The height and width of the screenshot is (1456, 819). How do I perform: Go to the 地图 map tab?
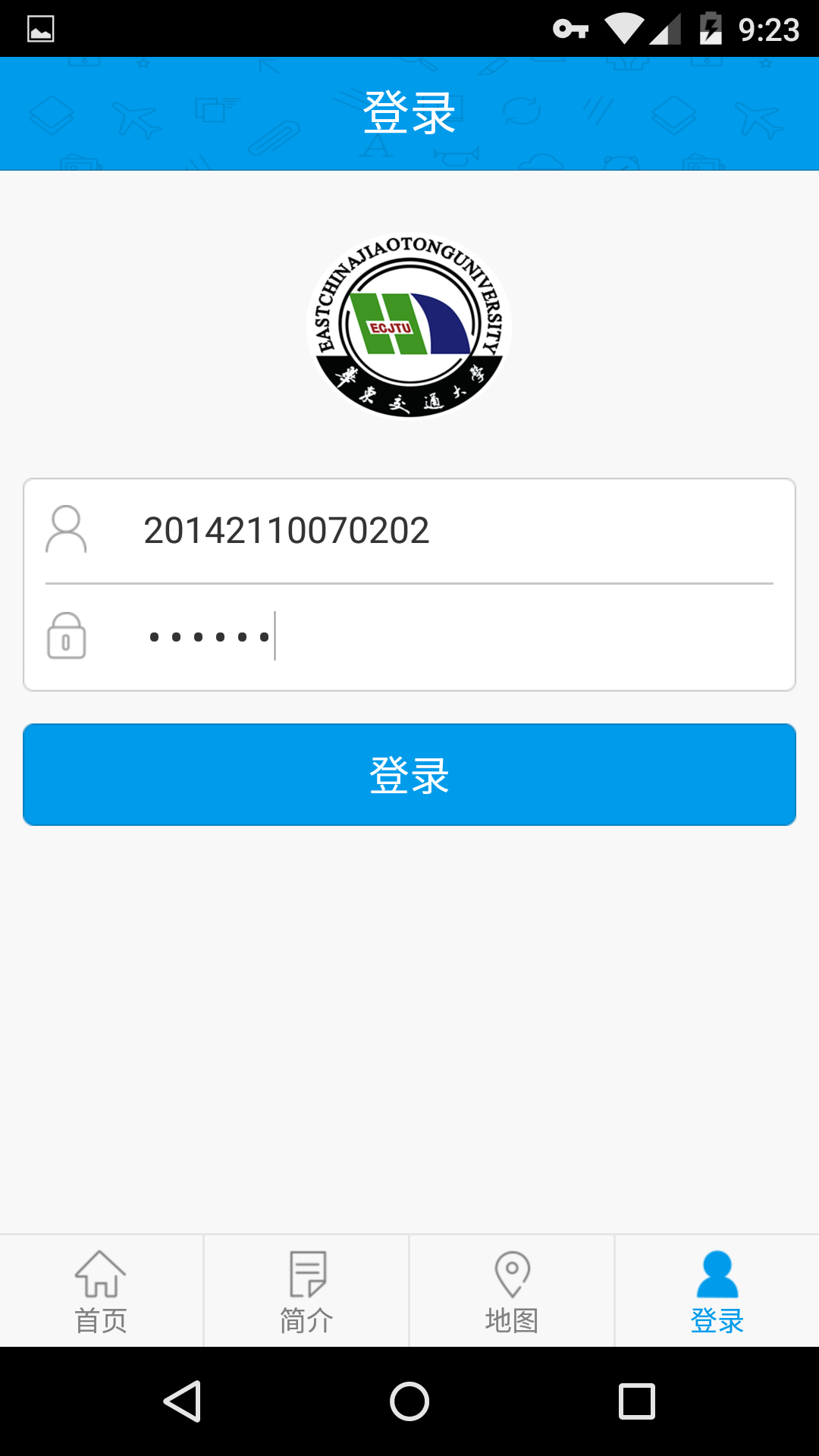(512, 1292)
